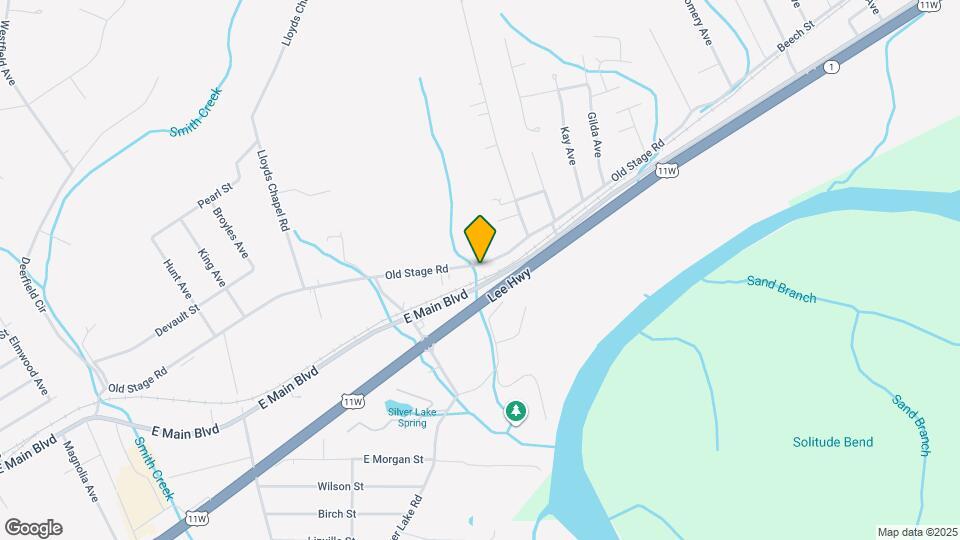Tap the orange location marker pin

480,238
